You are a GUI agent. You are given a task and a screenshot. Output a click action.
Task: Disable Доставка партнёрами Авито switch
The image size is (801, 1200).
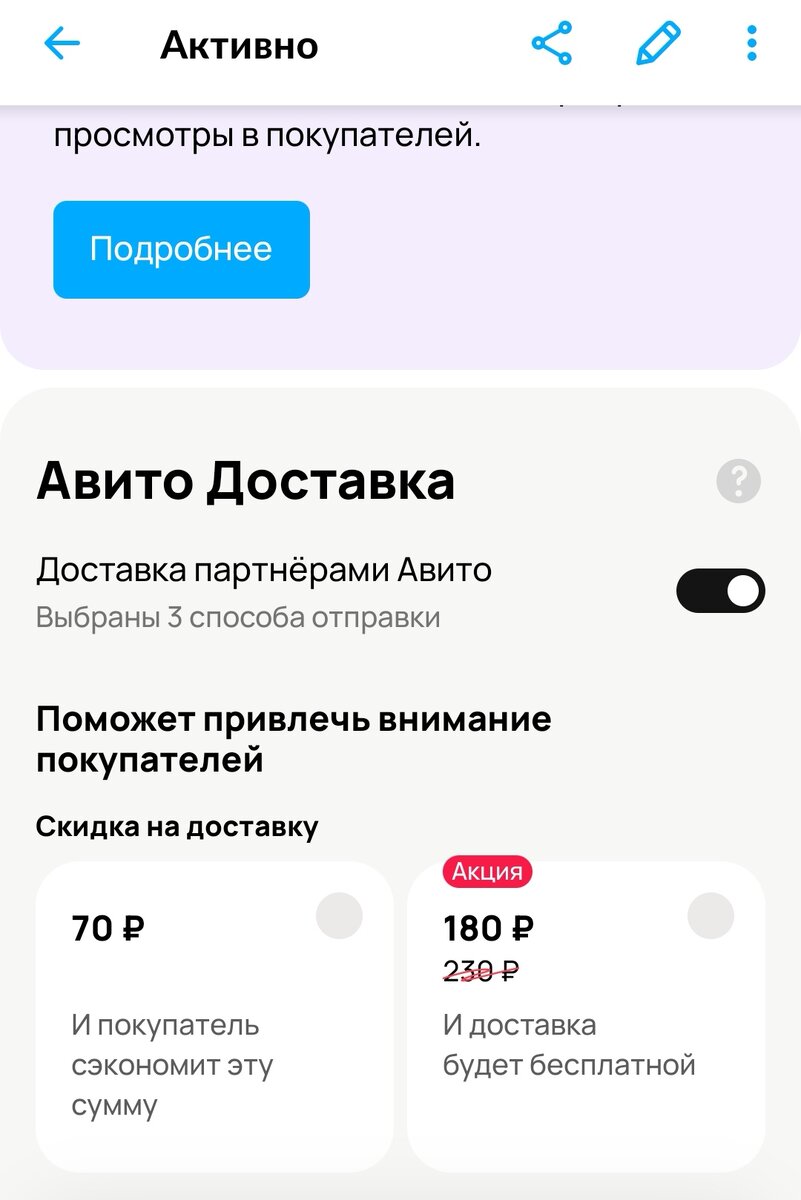point(722,591)
